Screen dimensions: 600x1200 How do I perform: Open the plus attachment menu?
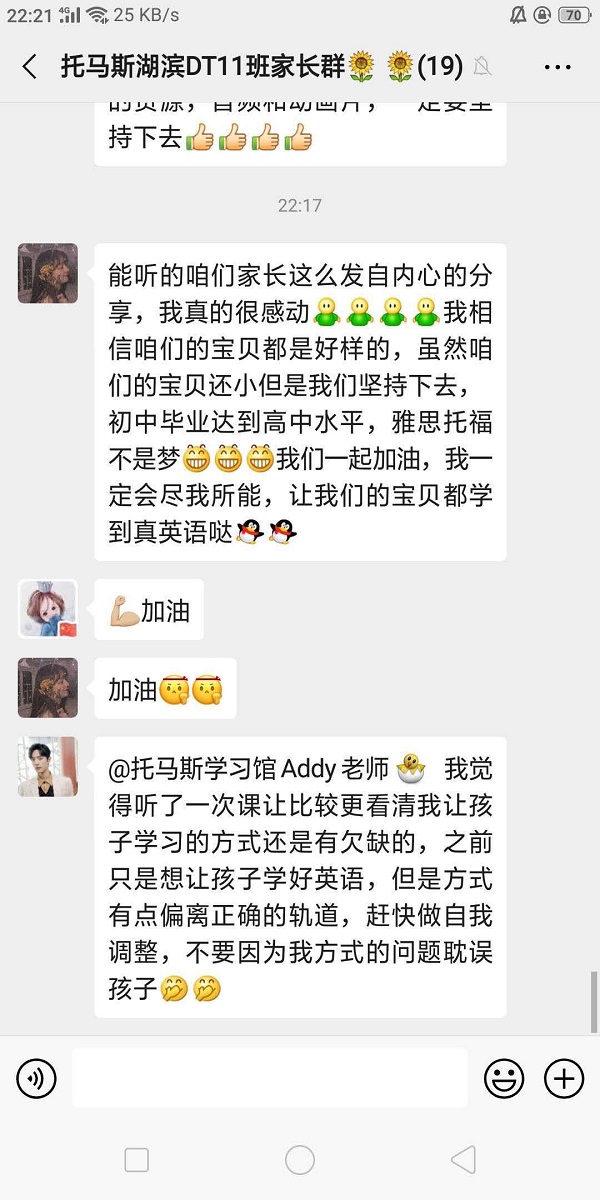[564, 1079]
